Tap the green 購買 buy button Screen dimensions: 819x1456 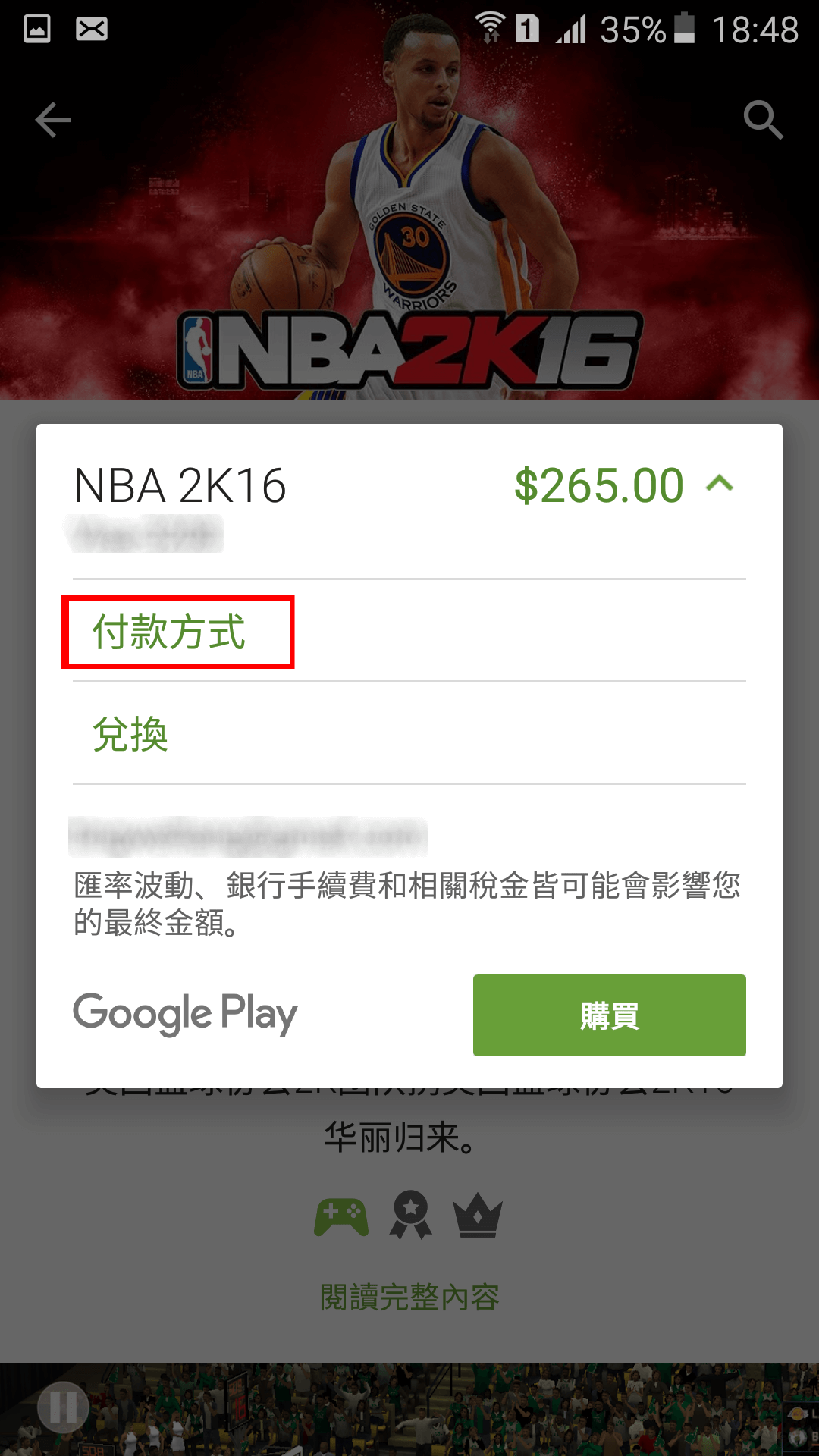tap(609, 1015)
